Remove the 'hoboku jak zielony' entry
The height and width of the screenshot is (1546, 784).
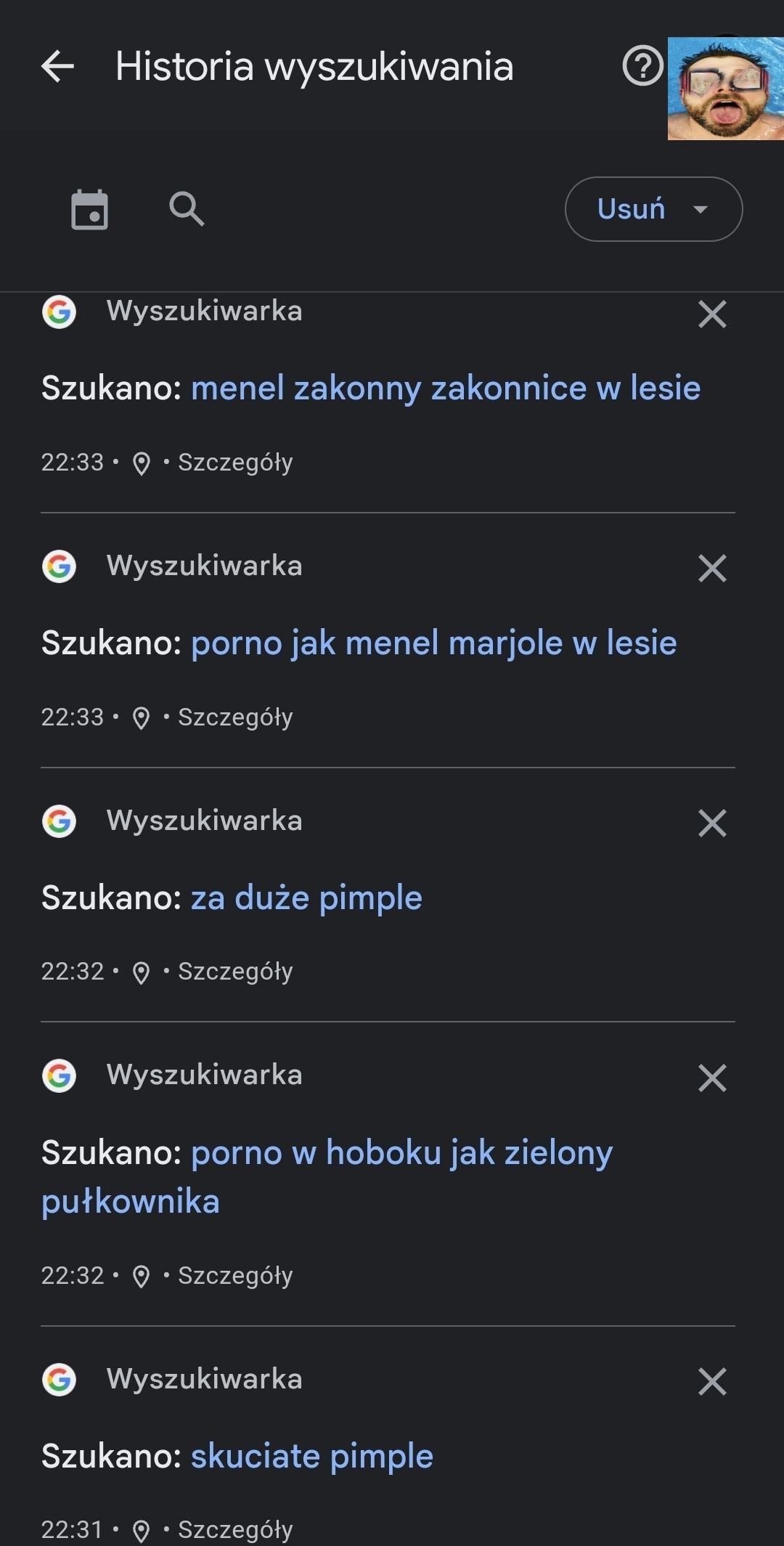pos(712,1078)
